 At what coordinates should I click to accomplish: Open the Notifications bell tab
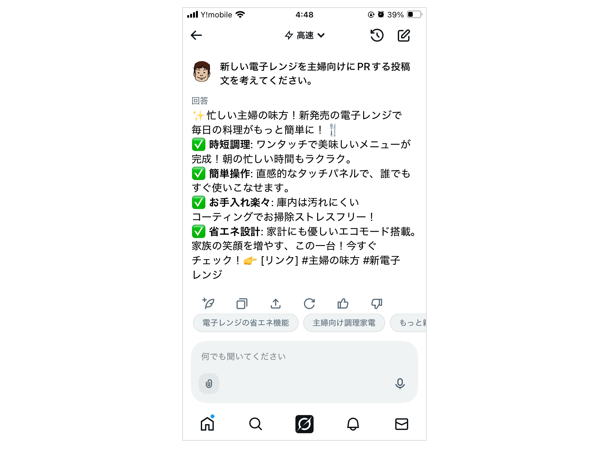tap(353, 424)
